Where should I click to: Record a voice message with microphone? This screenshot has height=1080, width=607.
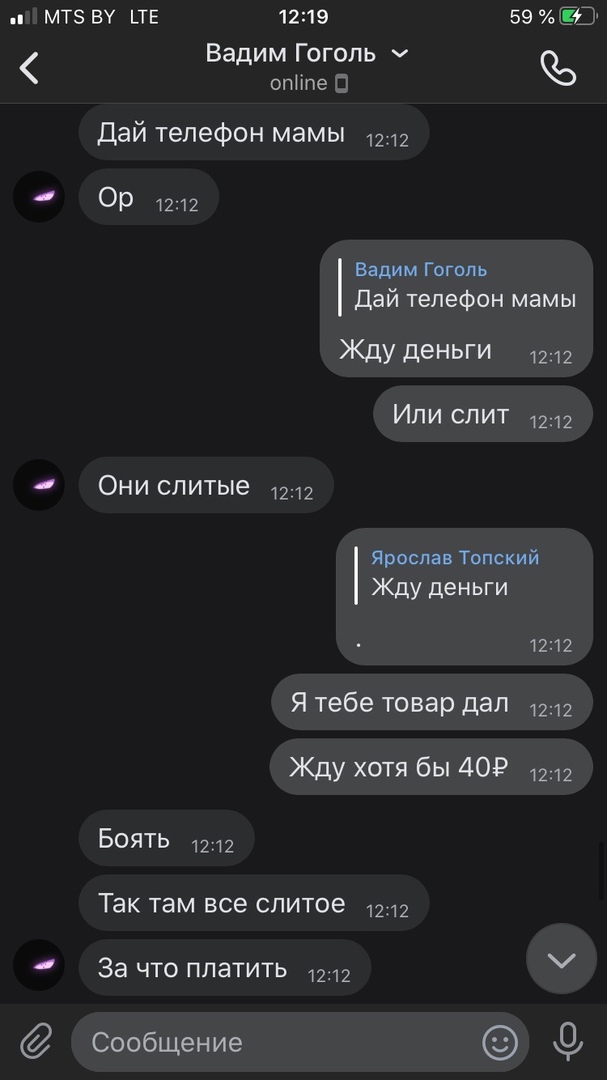point(568,1042)
